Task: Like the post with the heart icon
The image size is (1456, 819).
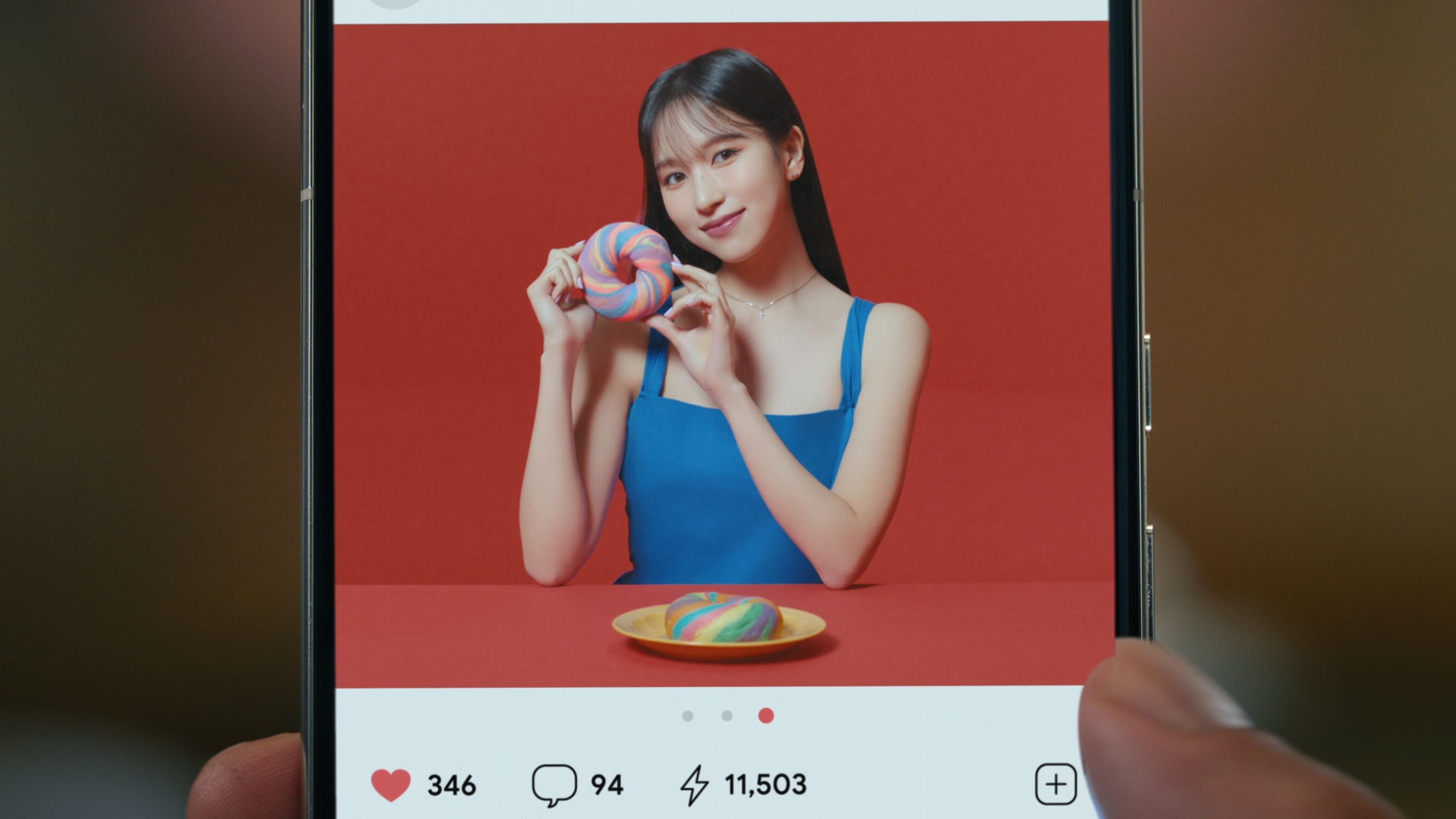Action: pyautogui.click(x=391, y=785)
